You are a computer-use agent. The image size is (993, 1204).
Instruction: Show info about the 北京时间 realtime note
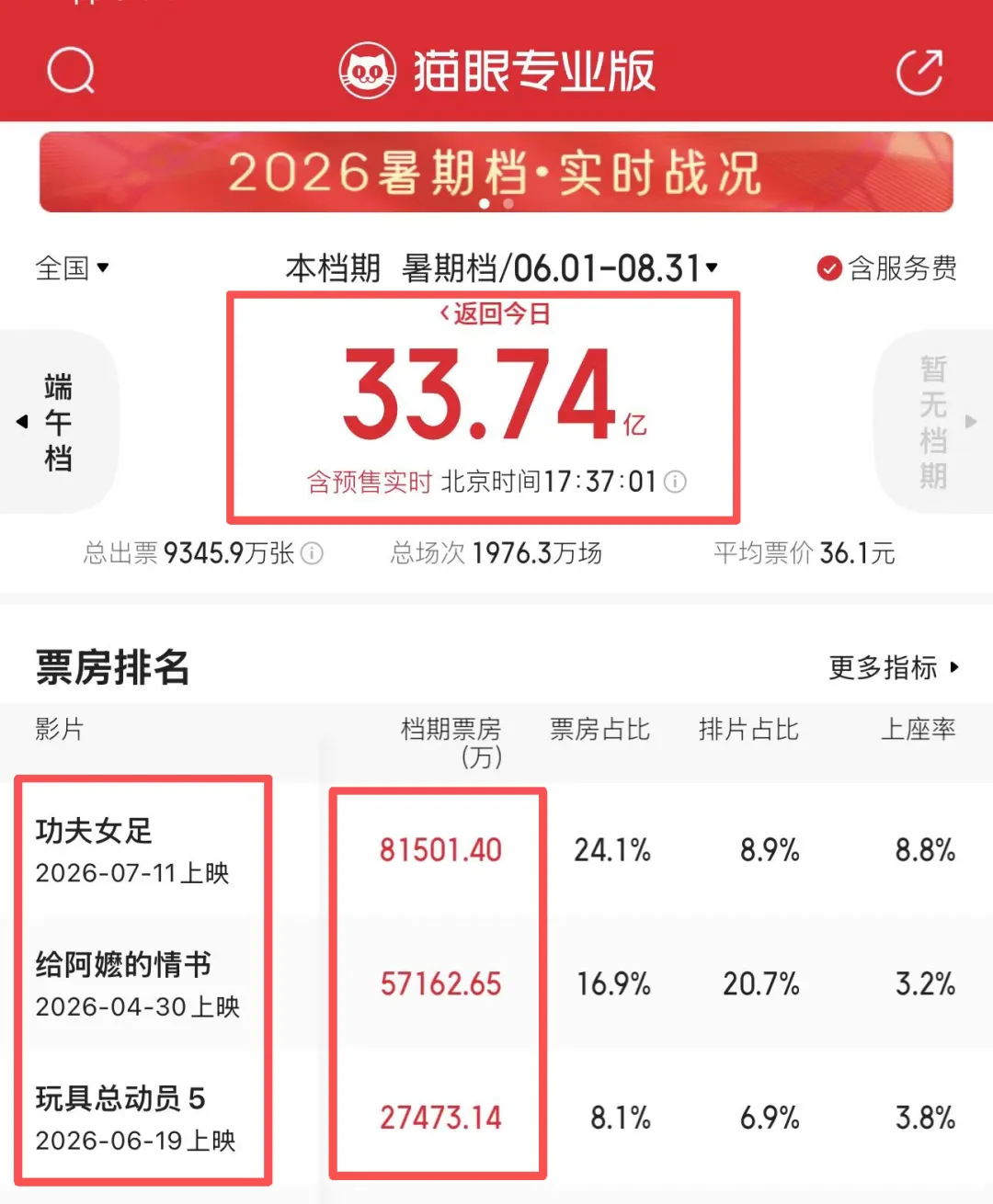[675, 482]
